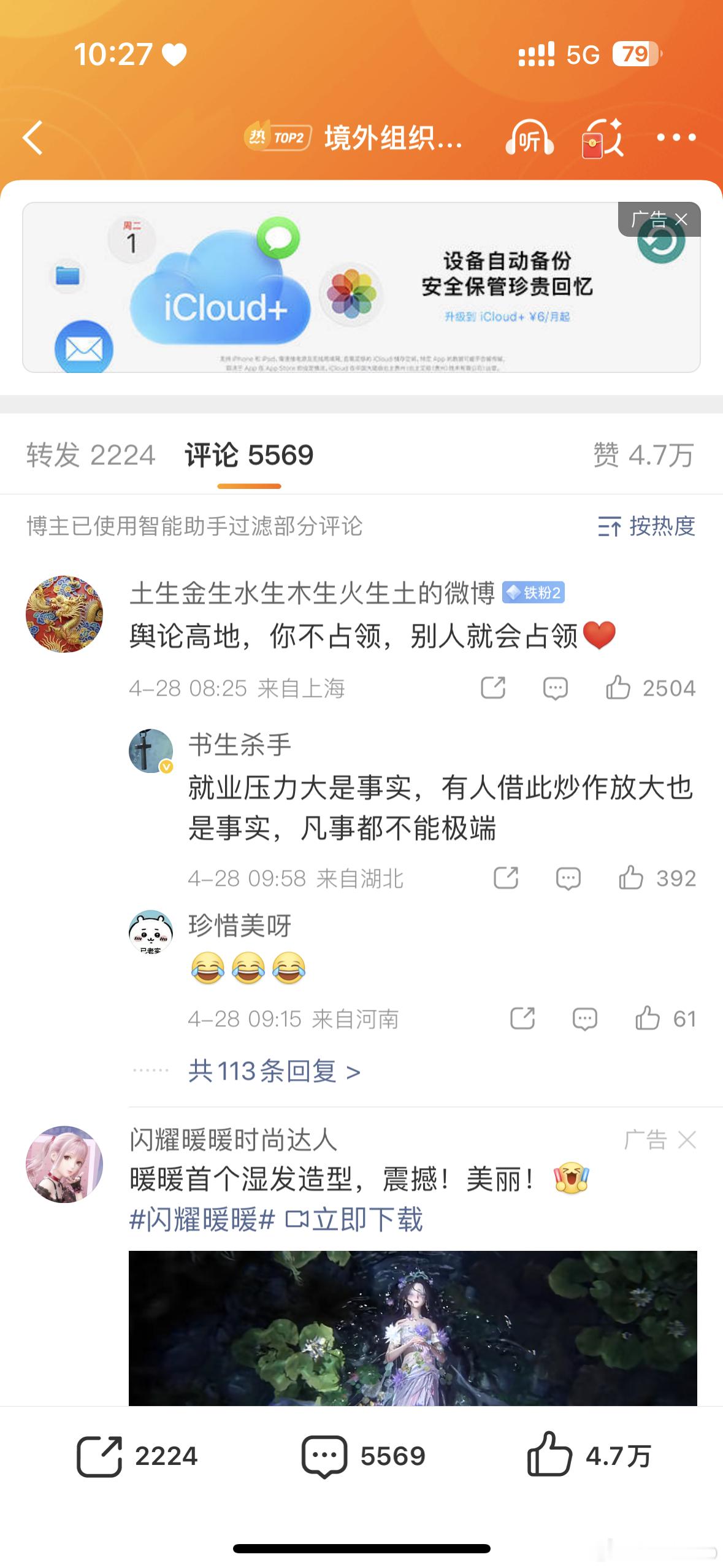Switch to the 转发 2224 tab
The height and width of the screenshot is (1568, 723).
coord(90,455)
